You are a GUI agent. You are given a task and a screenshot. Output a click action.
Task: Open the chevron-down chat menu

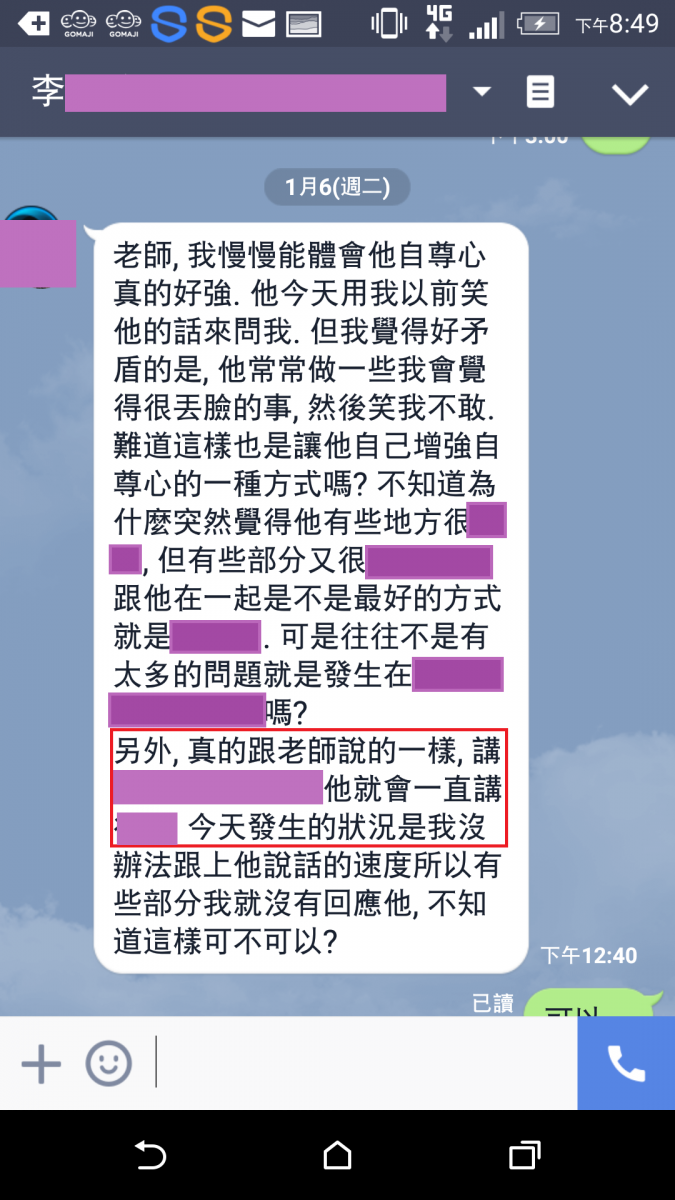click(630, 94)
